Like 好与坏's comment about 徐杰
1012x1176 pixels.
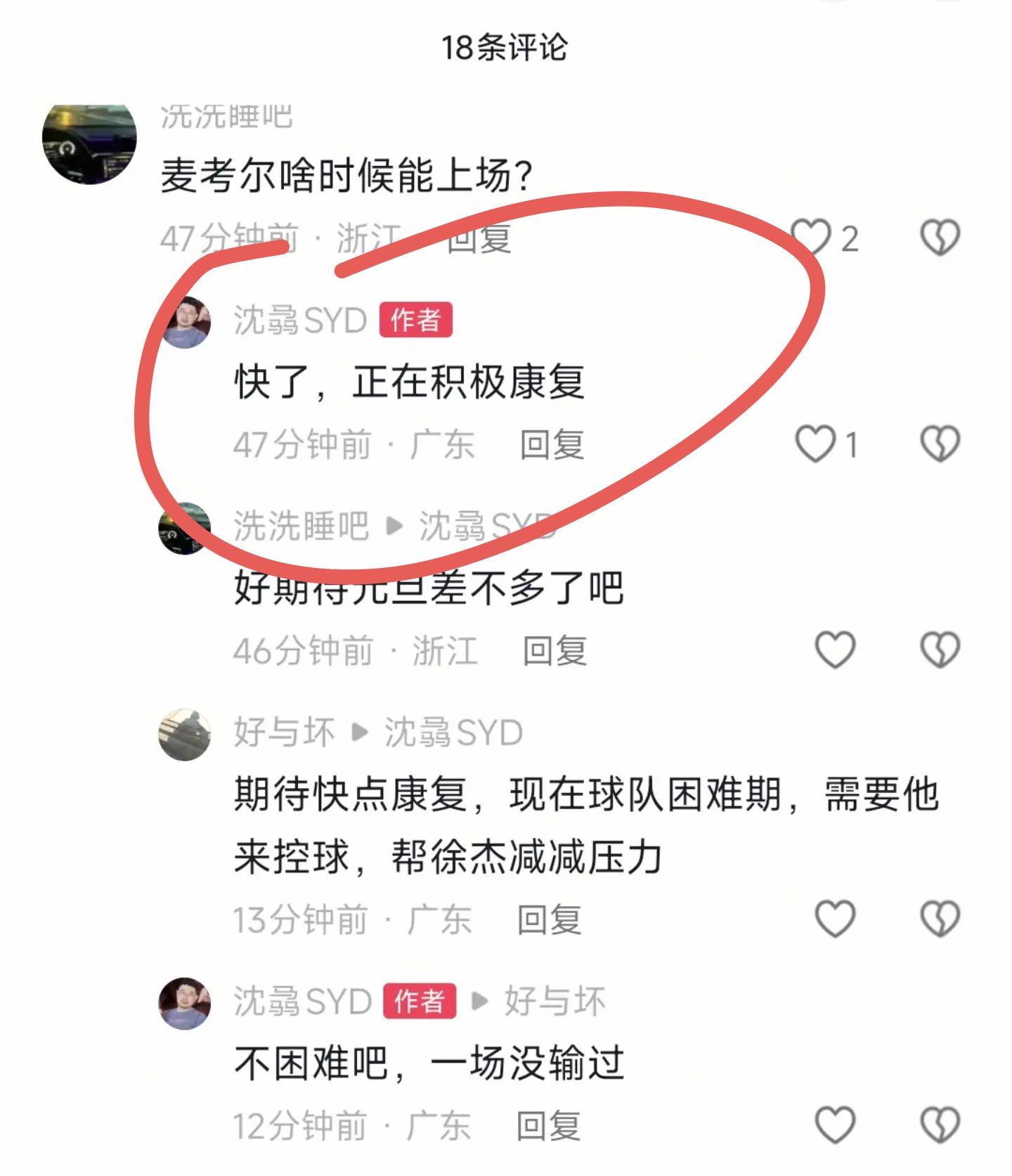[x=834, y=919]
